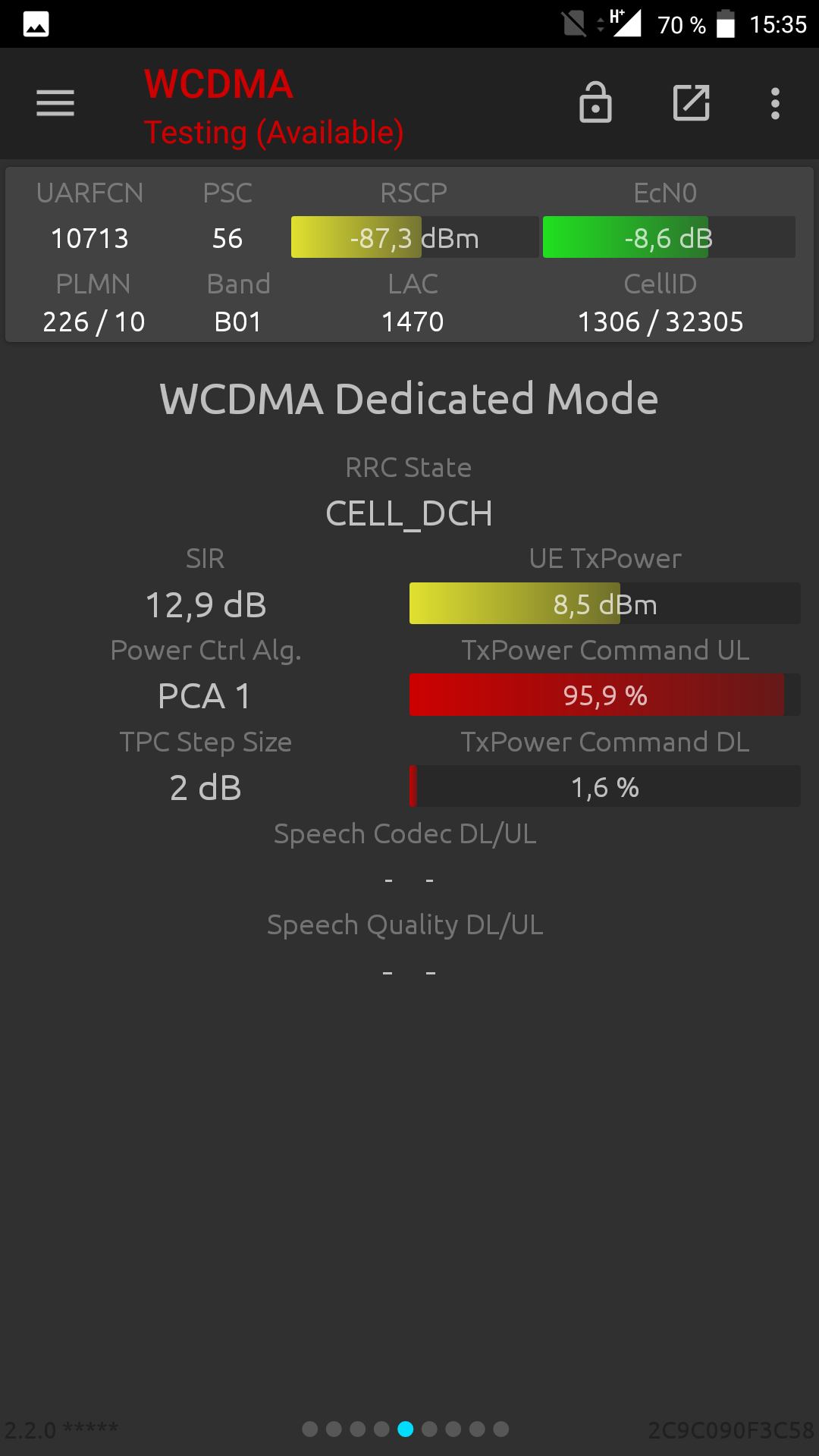Tap the highlighted page indicator dot
Screen dimensions: 819x1456
[406, 1429]
